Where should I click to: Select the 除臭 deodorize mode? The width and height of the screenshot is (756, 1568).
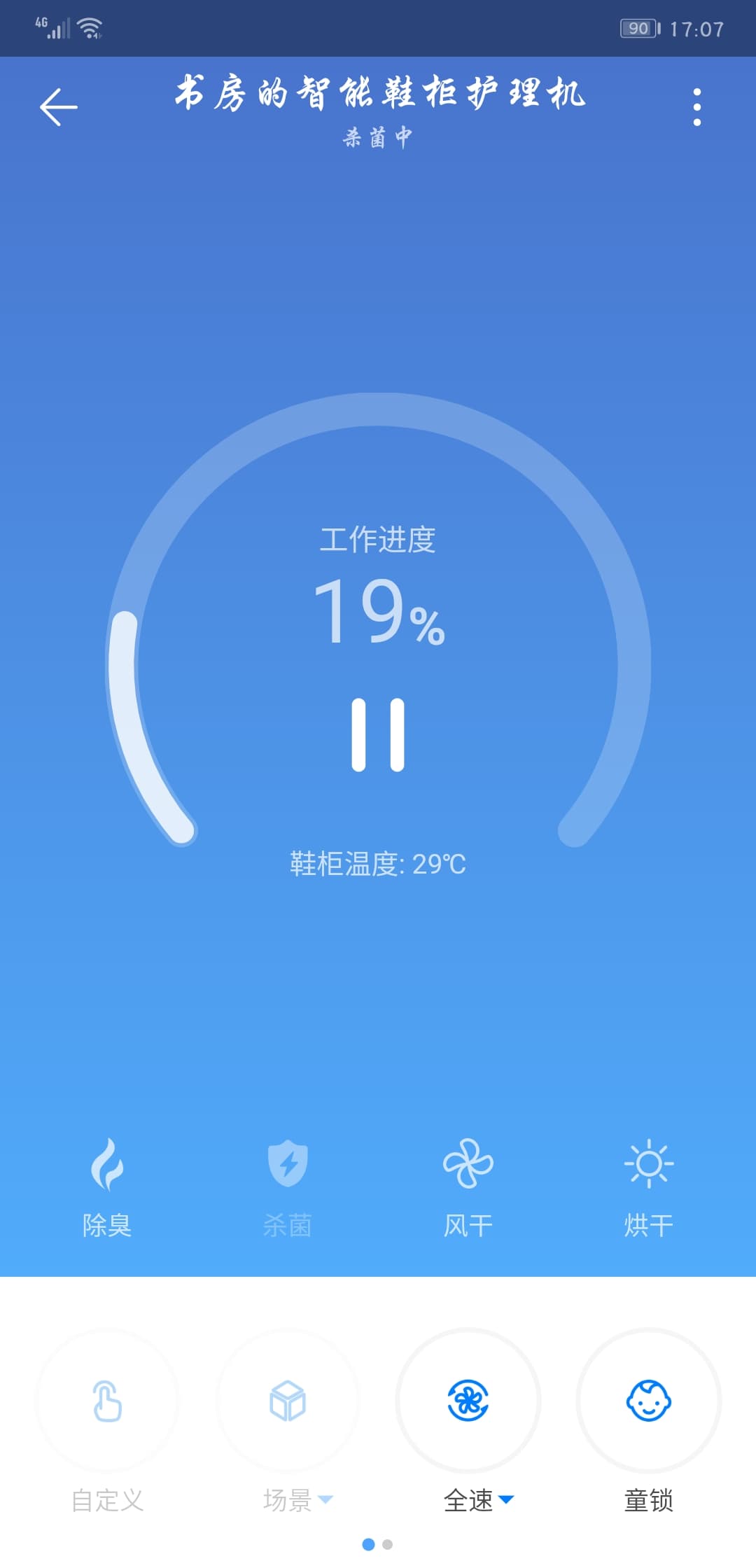pos(107,1184)
